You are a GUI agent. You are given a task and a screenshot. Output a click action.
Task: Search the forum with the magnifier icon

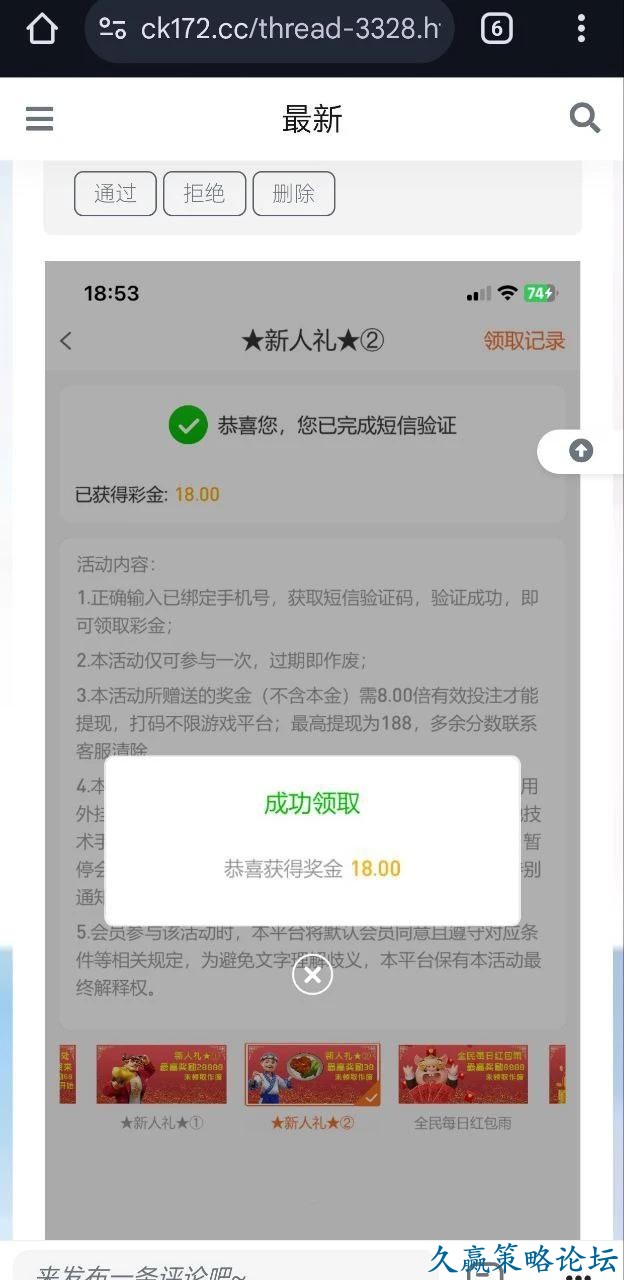click(584, 119)
